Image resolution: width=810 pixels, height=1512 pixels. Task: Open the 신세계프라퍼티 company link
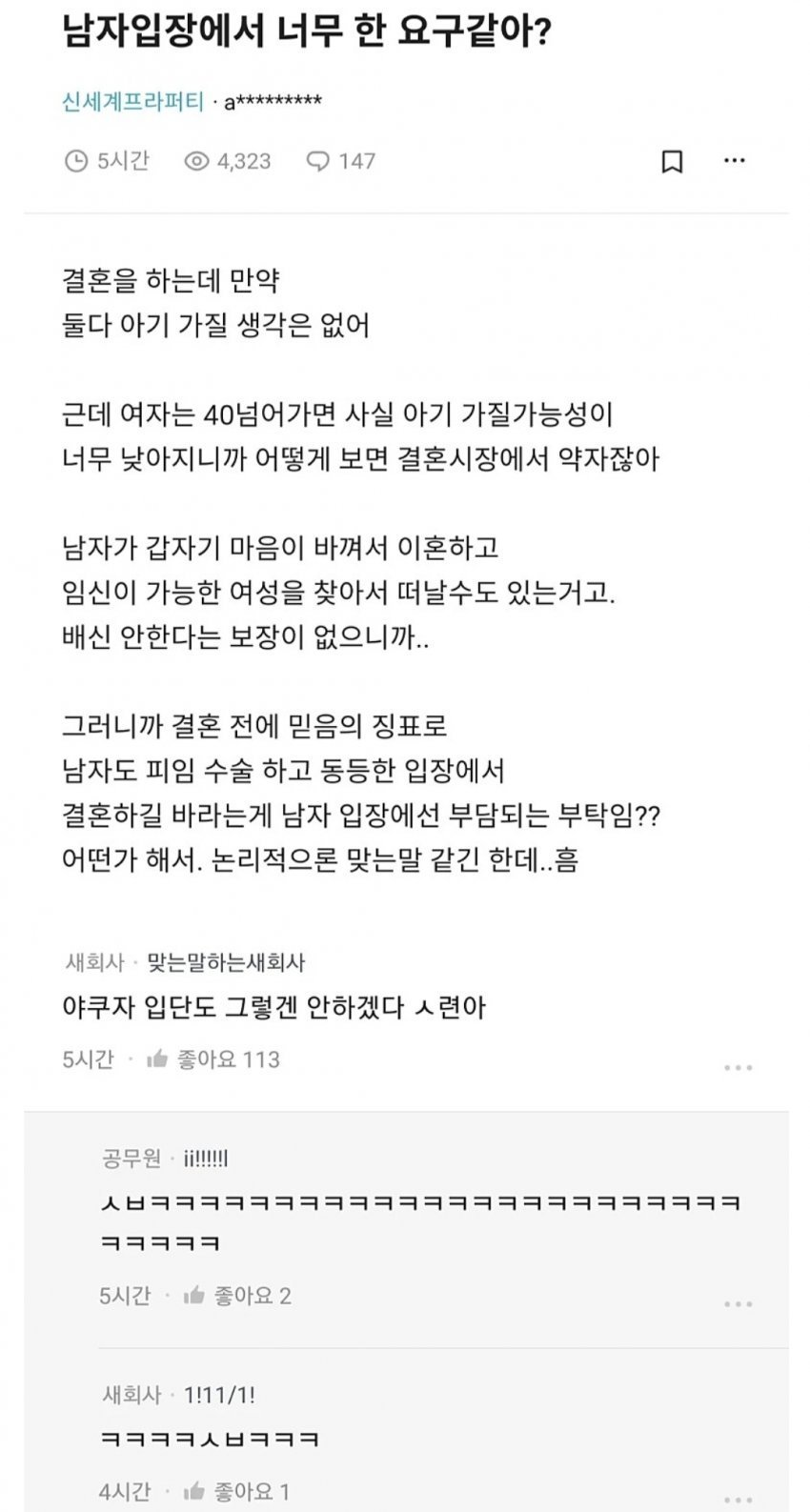tap(132, 102)
